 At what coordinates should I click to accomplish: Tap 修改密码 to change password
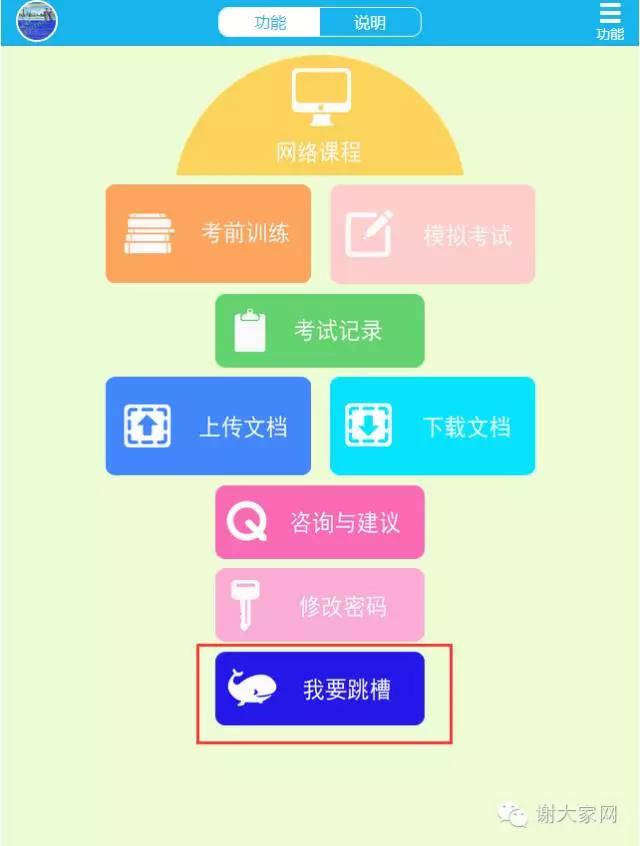320,605
